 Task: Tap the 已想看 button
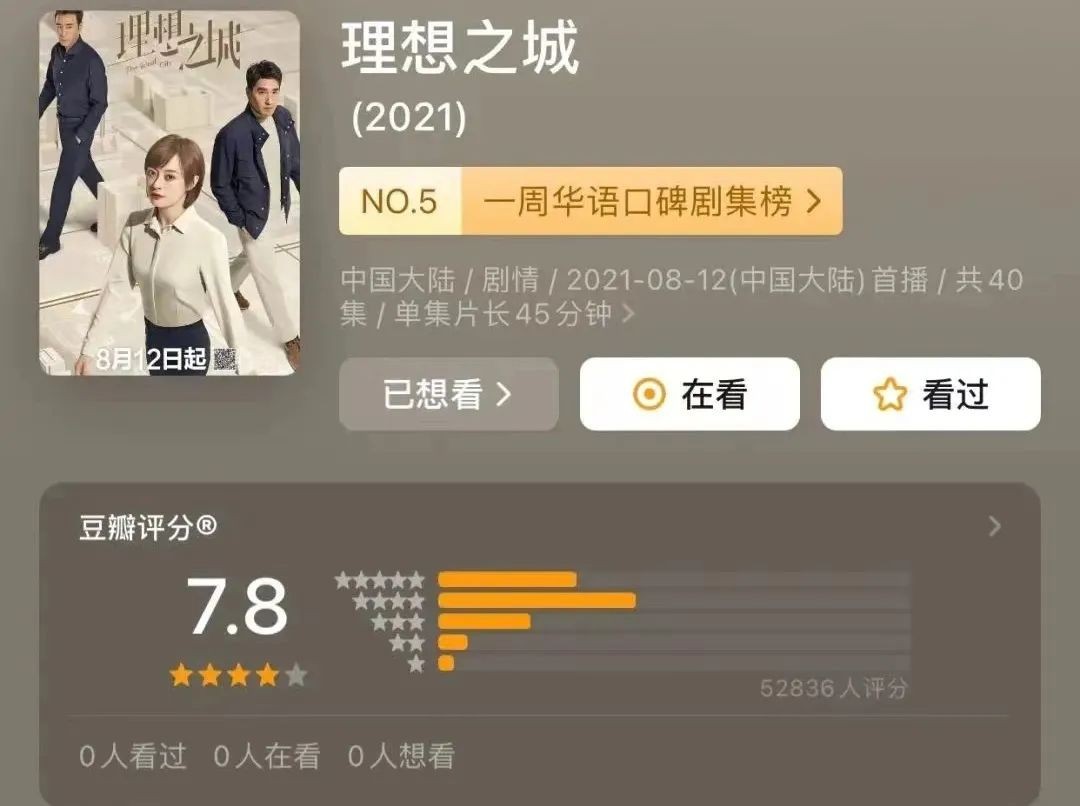pyautogui.click(x=448, y=395)
